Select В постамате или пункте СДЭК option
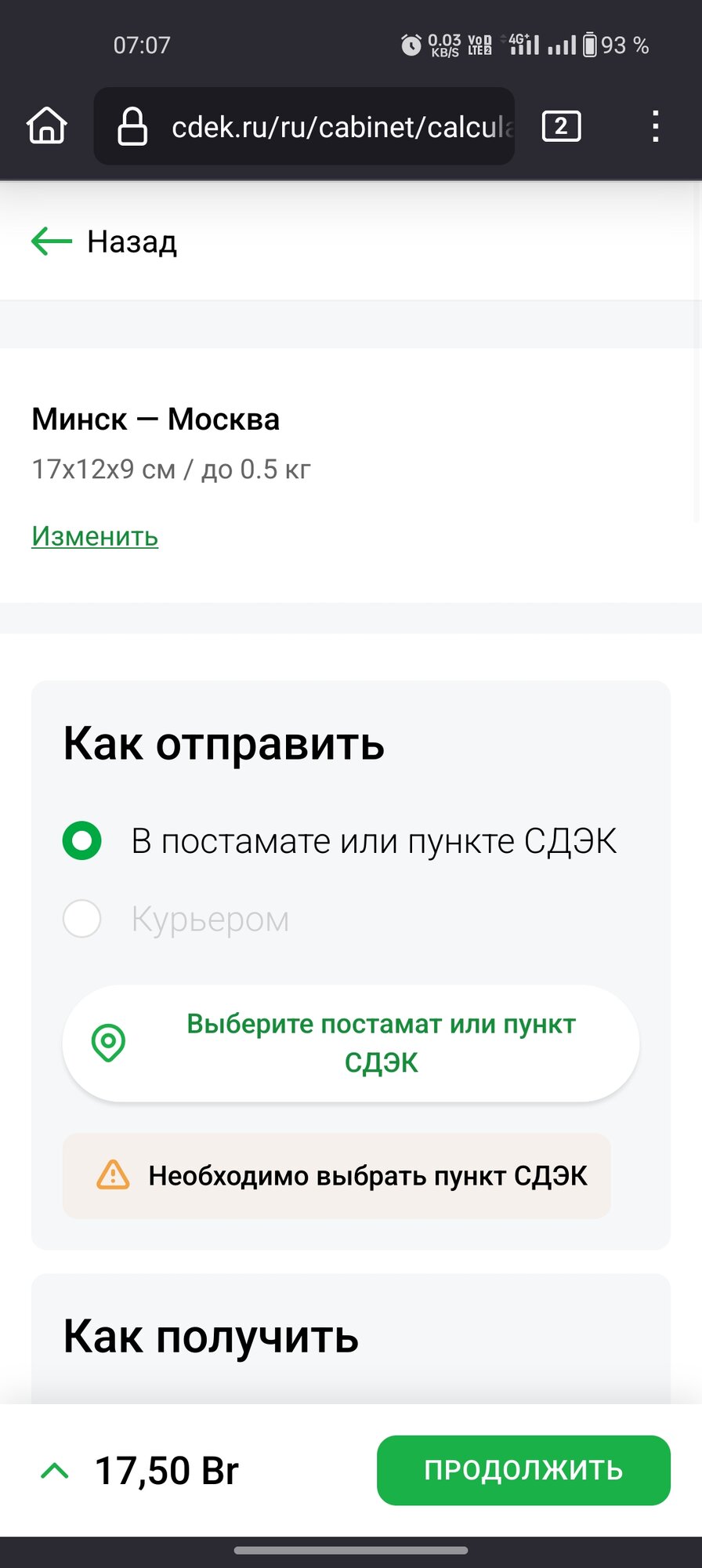Screen dimensions: 702x1568 tap(339, 841)
